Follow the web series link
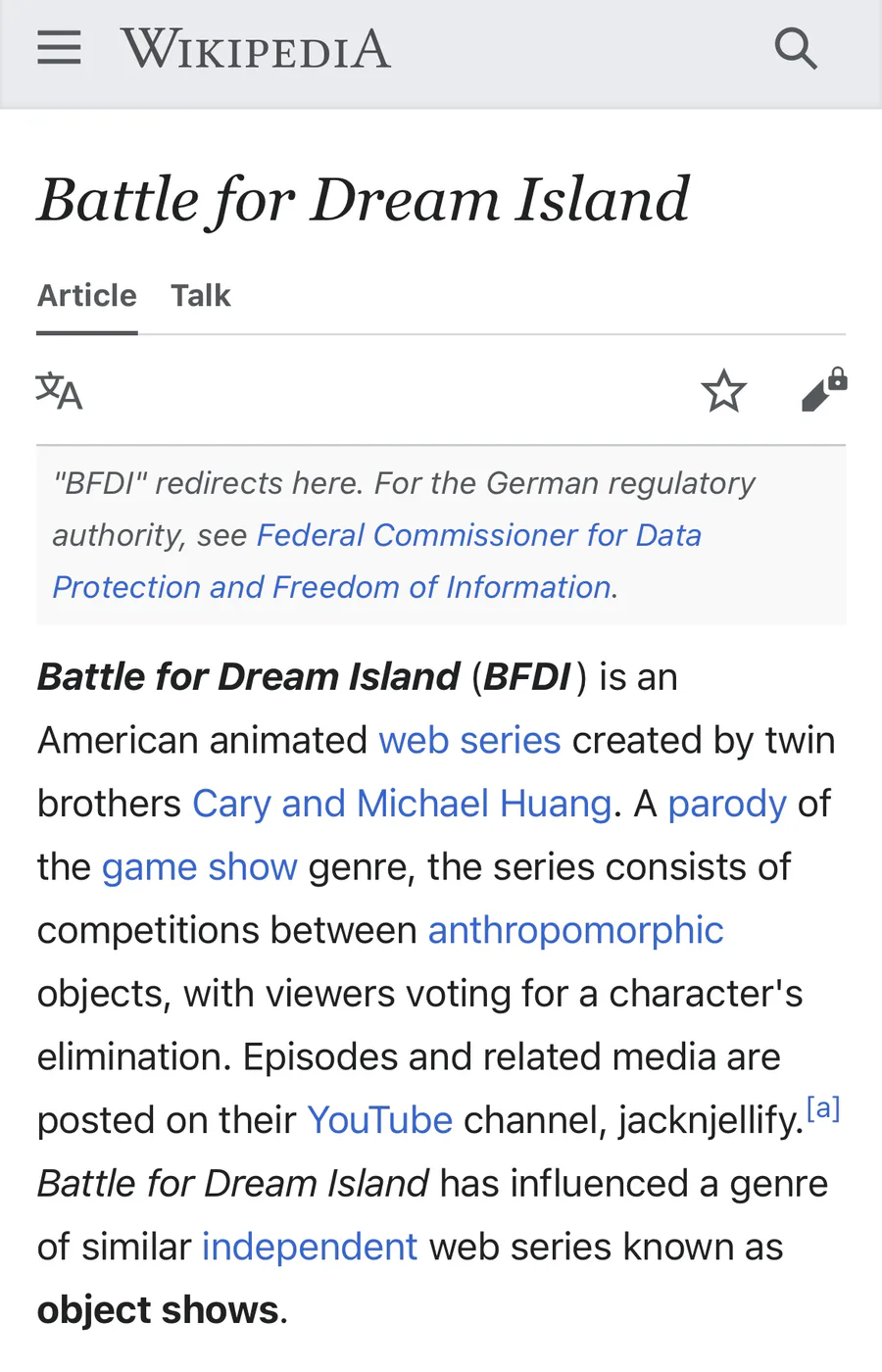The height and width of the screenshot is (1372, 882). point(469,740)
